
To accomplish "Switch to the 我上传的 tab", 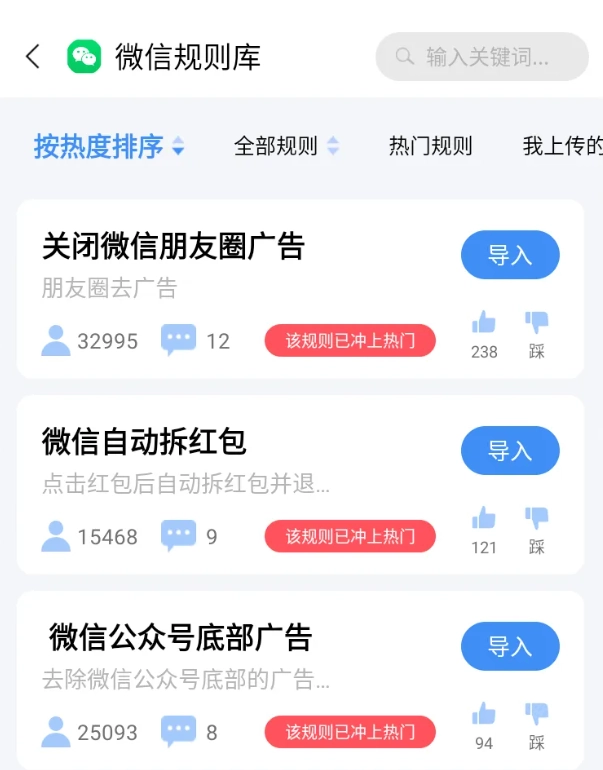I will (562, 146).
